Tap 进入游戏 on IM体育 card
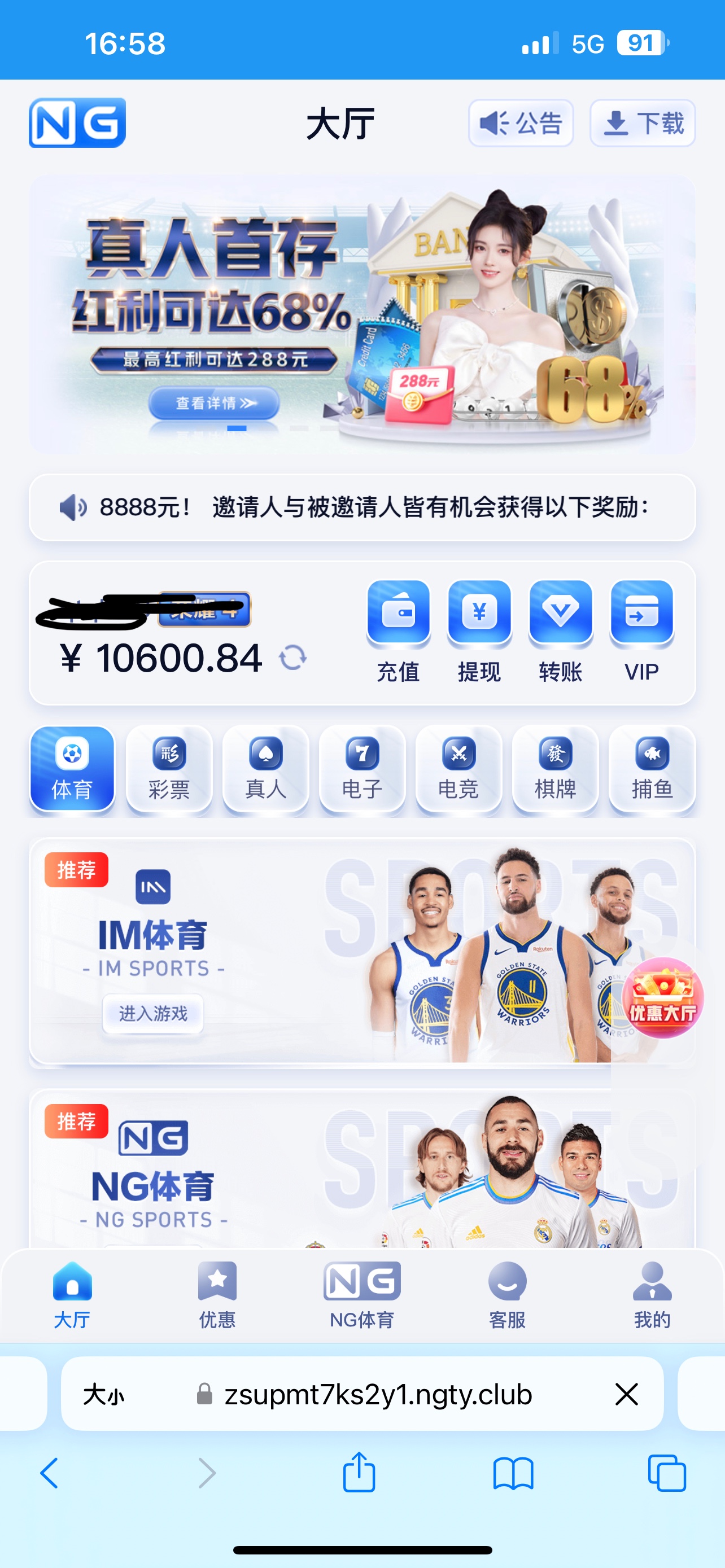This screenshot has width=725, height=1568. point(153,1014)
